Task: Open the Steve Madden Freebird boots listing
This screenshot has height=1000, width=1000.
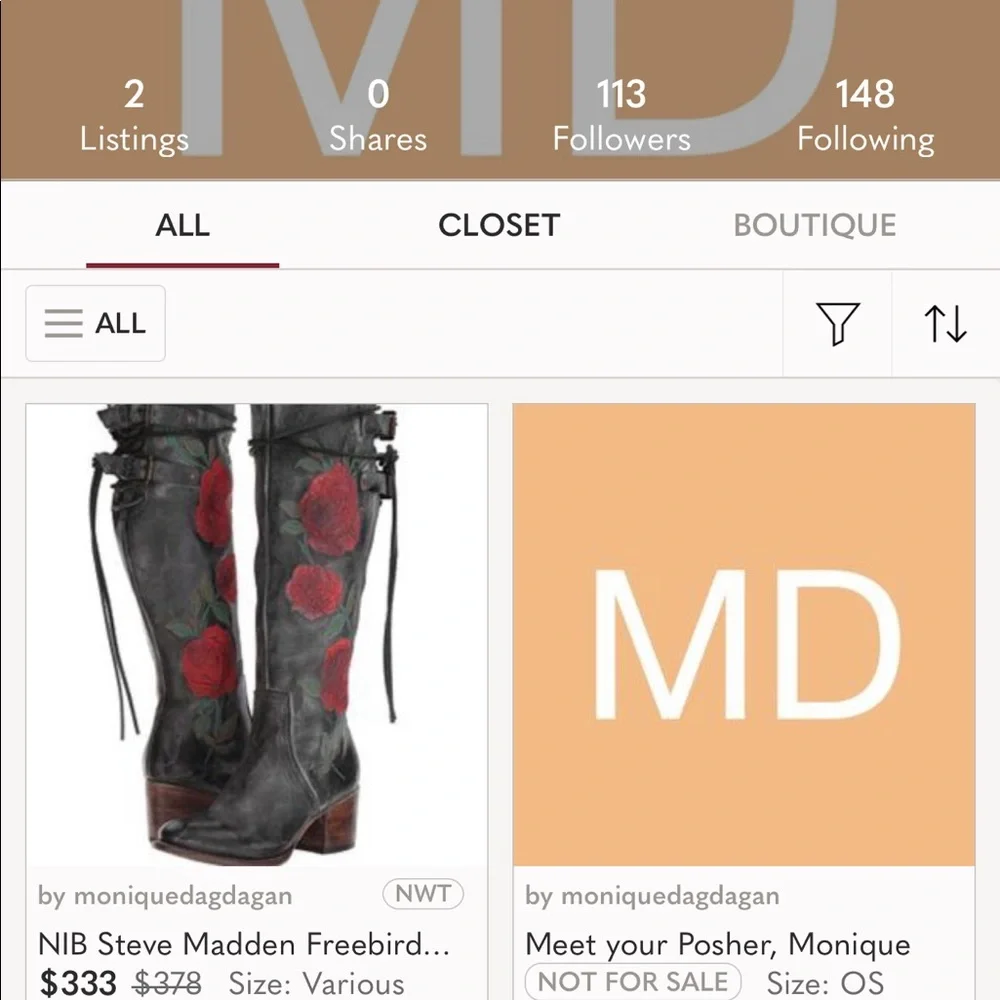Action: pyautogui.click(x=257, y=635)
